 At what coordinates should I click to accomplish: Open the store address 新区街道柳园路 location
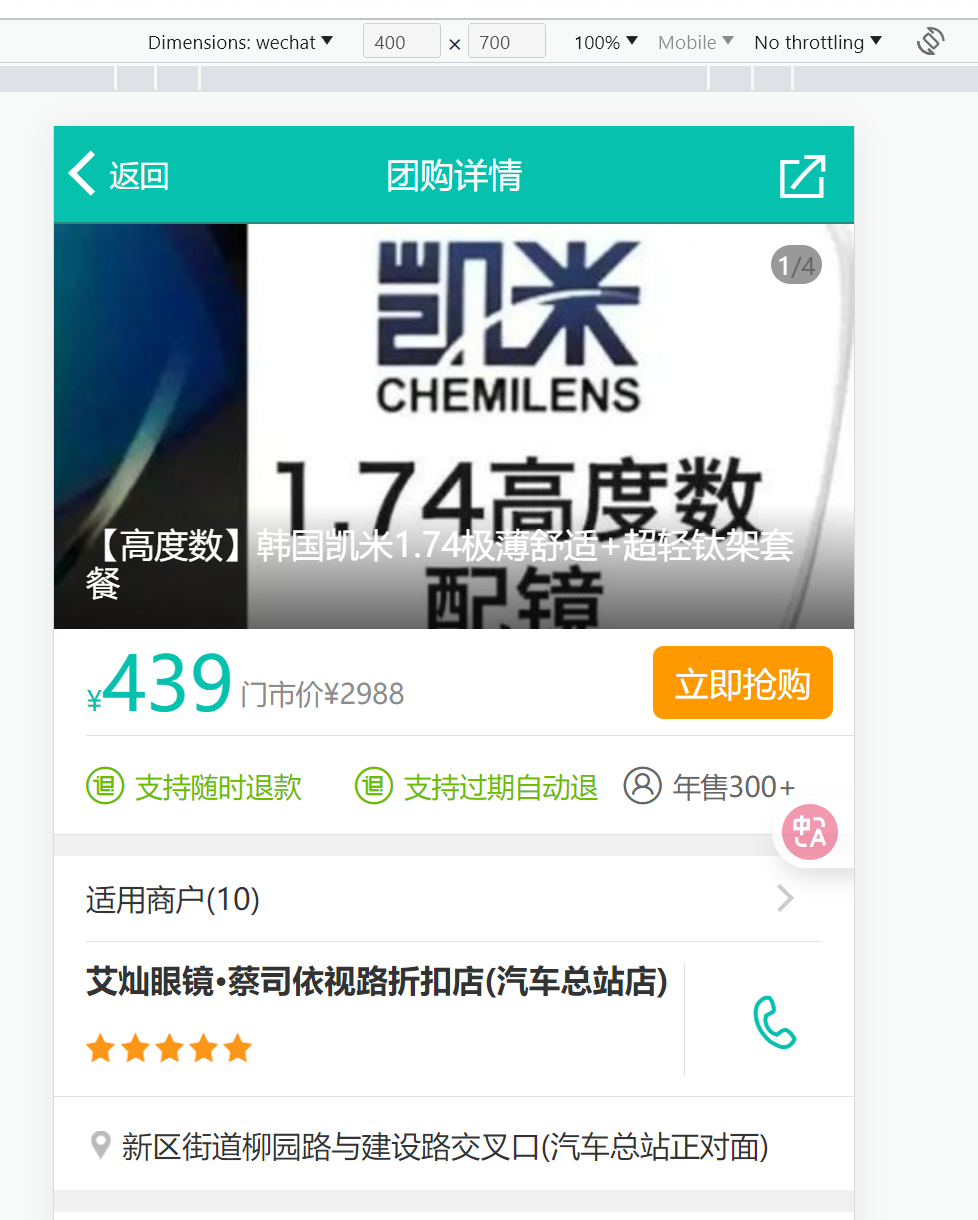tap(444, 1146)
